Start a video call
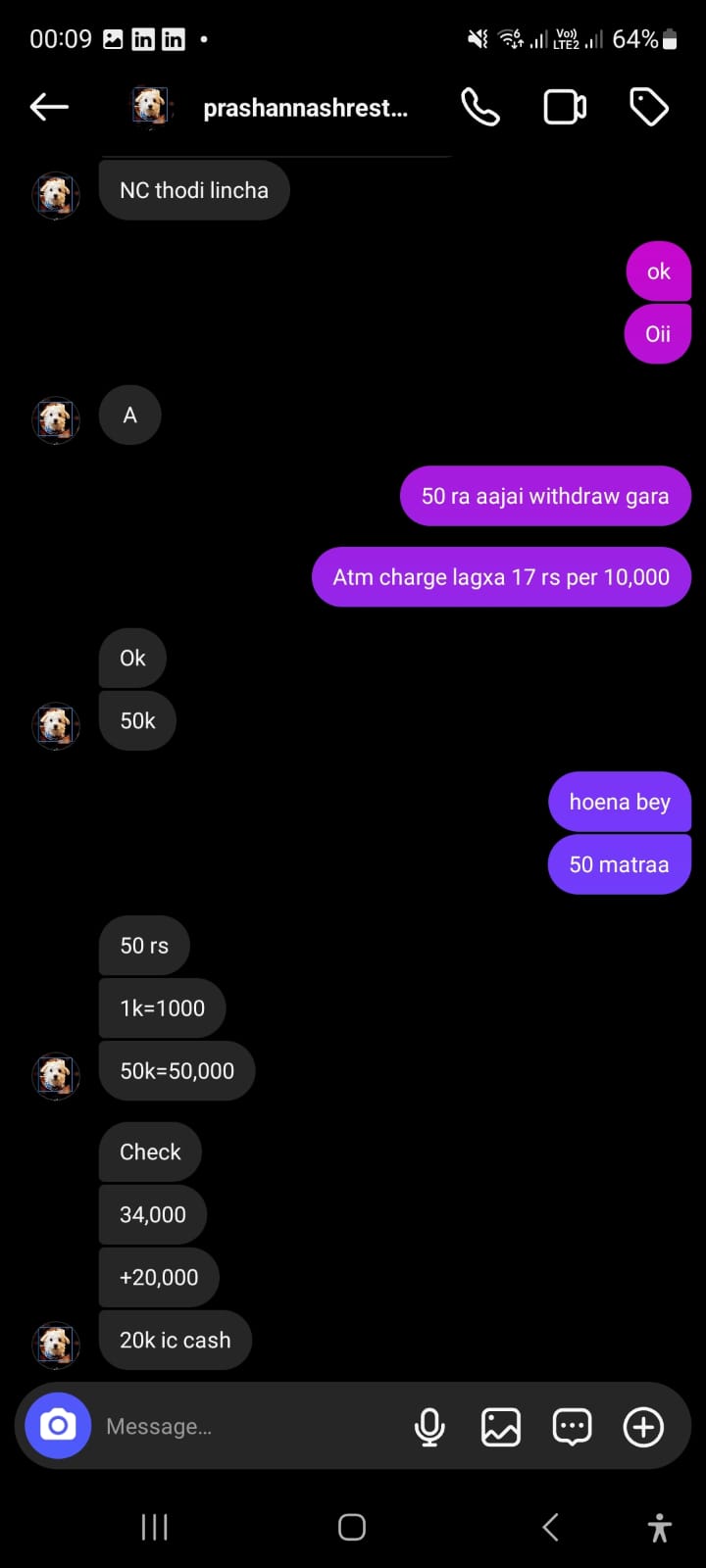The width and height of the screenshot is (706, 1568). tap(564, 106)
